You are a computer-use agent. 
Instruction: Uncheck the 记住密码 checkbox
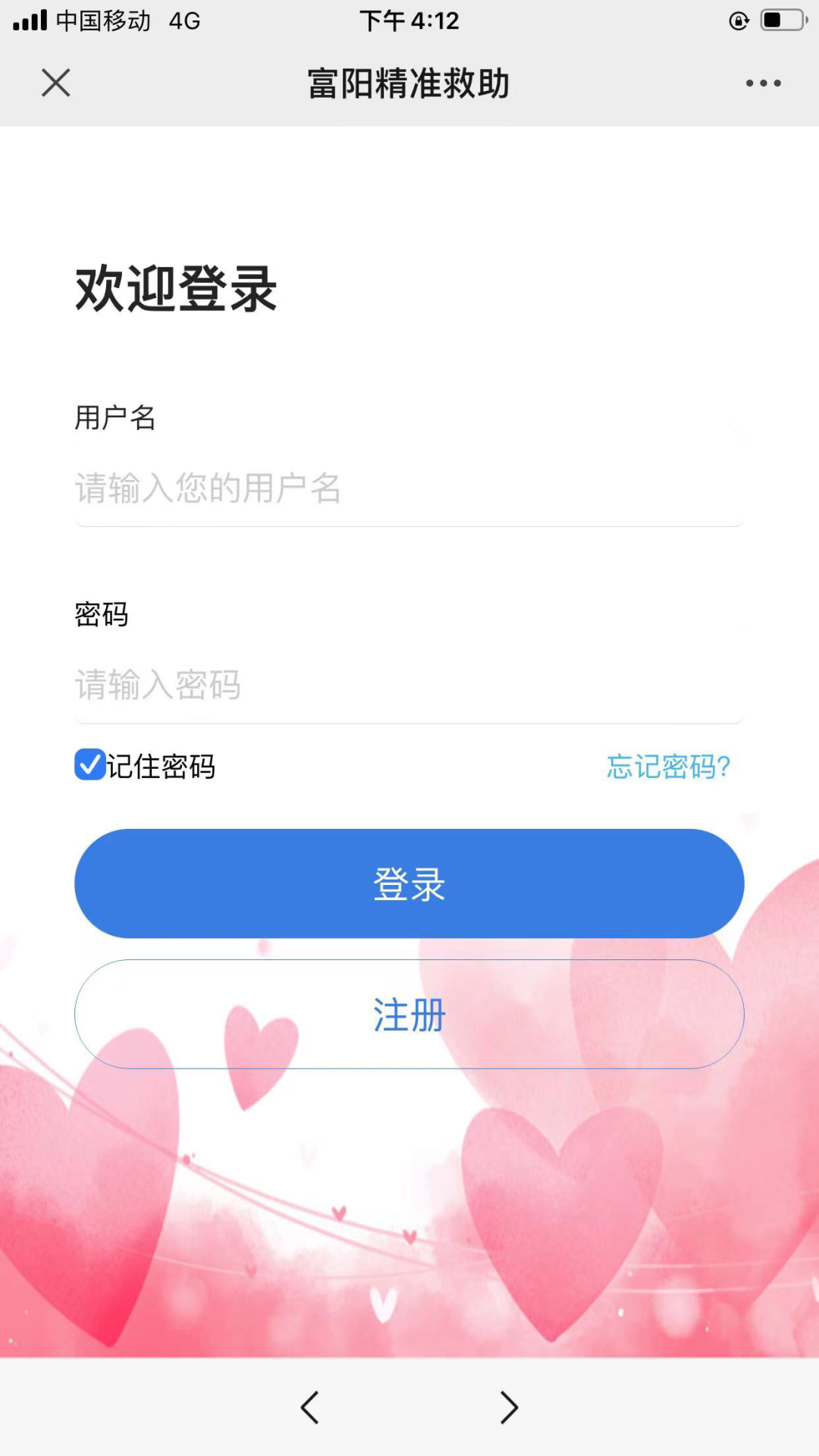tap(90, 764)
